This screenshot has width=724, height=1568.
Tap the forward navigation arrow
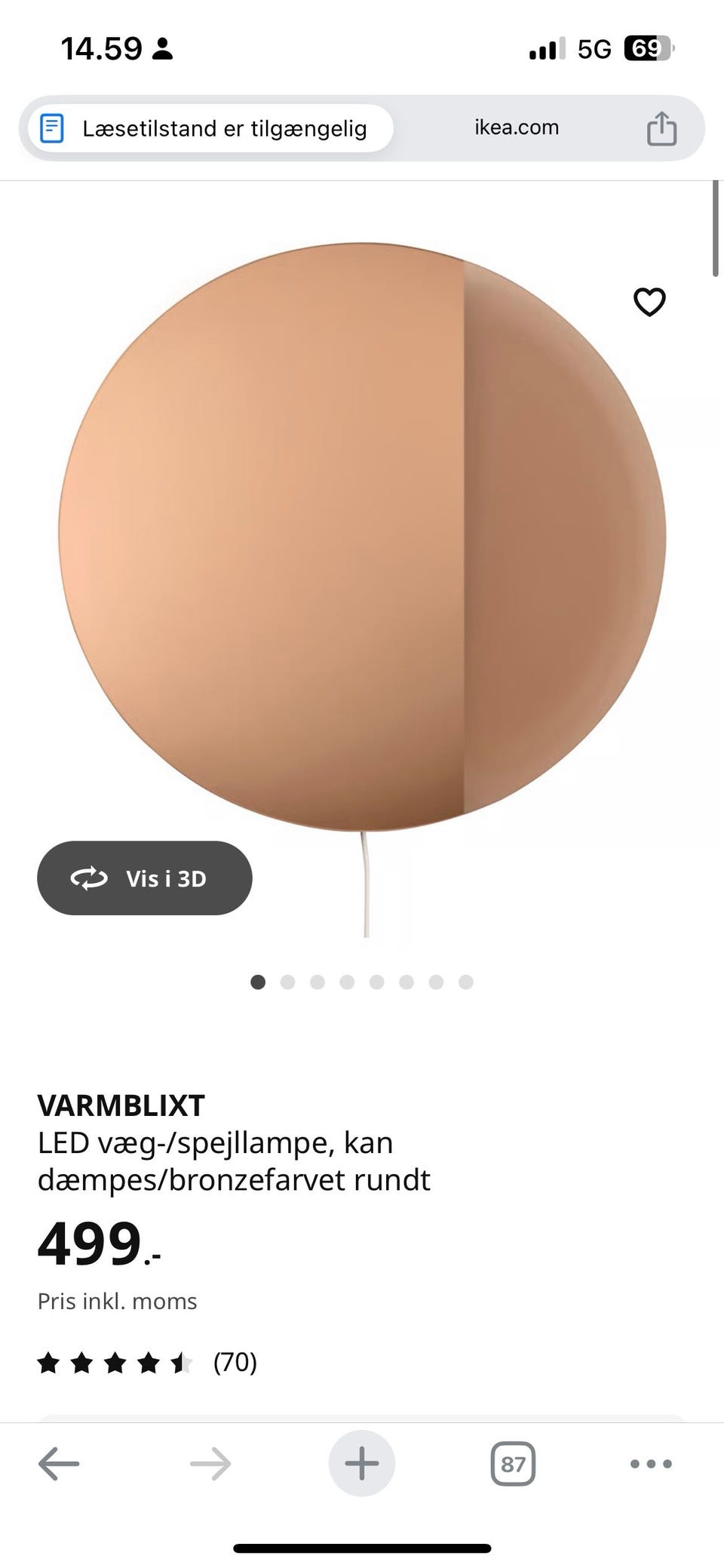pos(210,1465)
